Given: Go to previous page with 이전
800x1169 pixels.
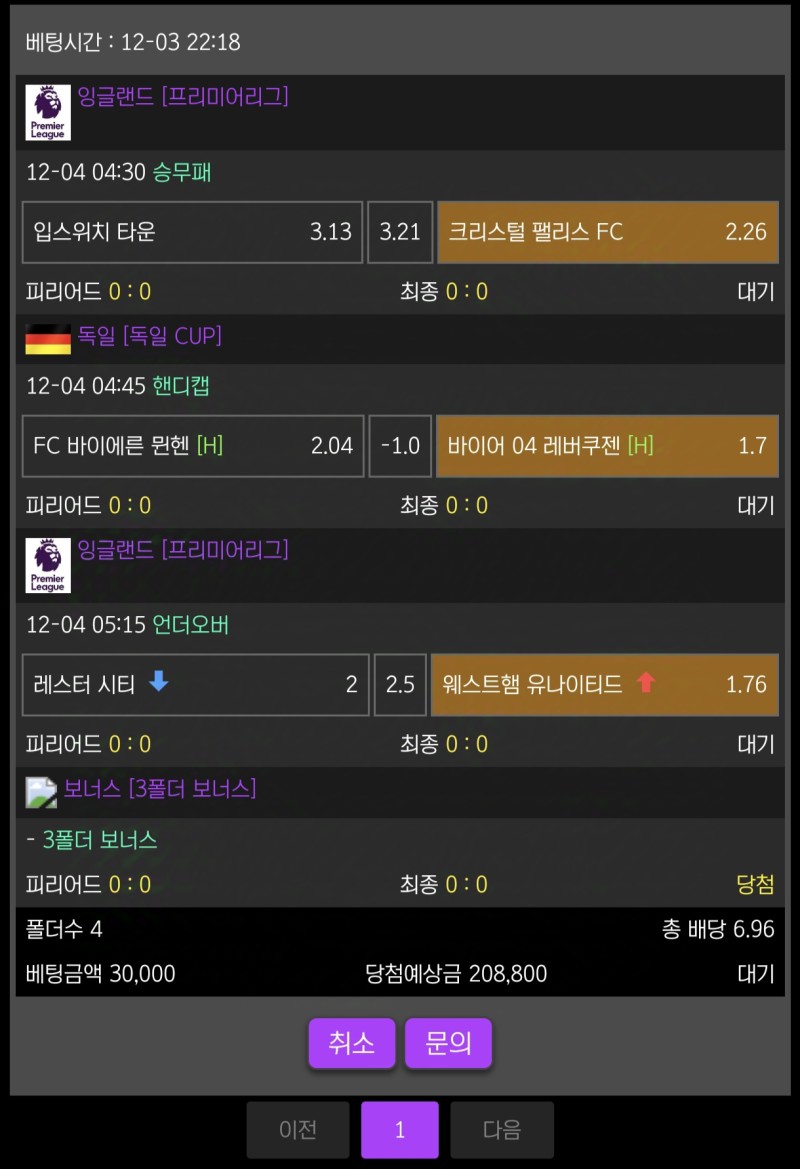Looking at the screenshot, I should pos(298,1130).
